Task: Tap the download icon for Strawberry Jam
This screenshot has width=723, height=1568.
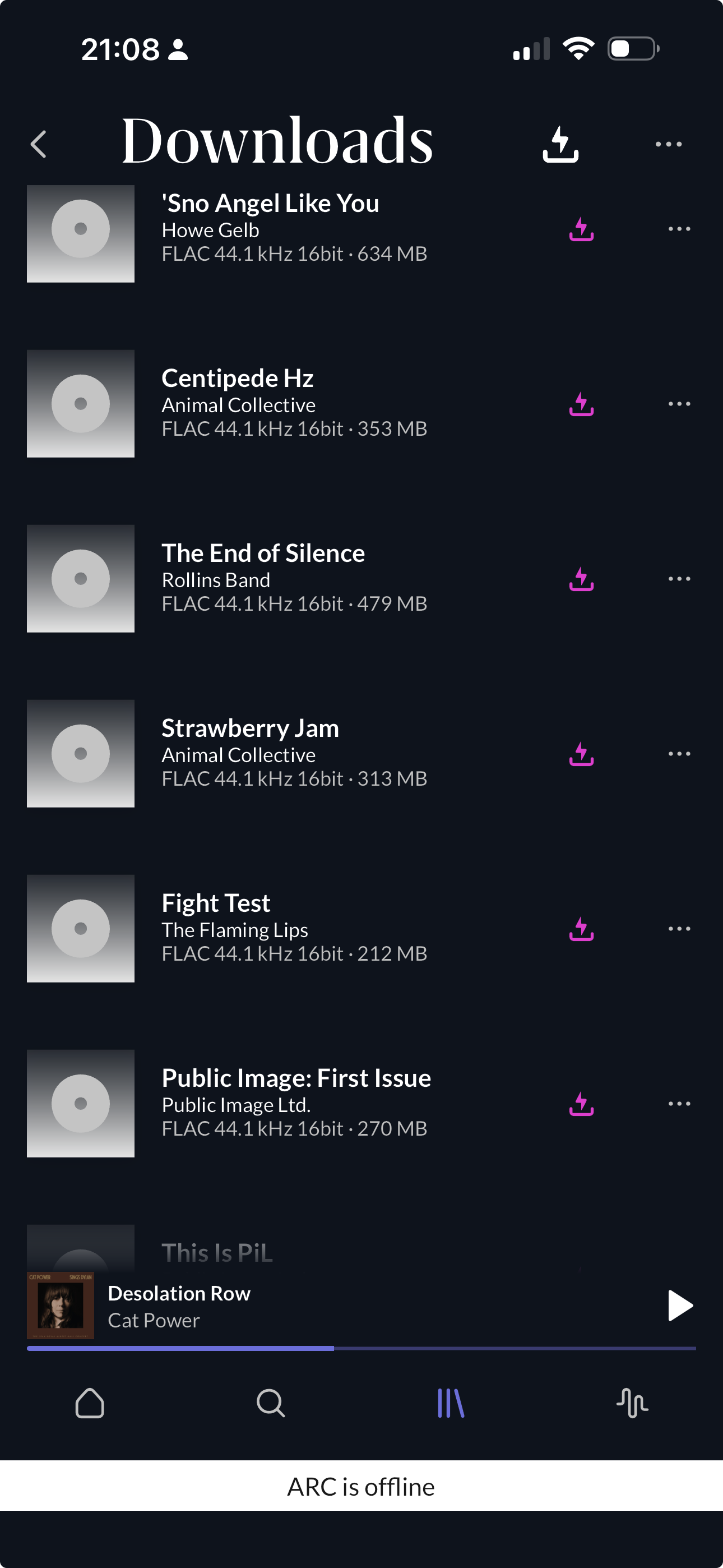Action: (581, 754)
